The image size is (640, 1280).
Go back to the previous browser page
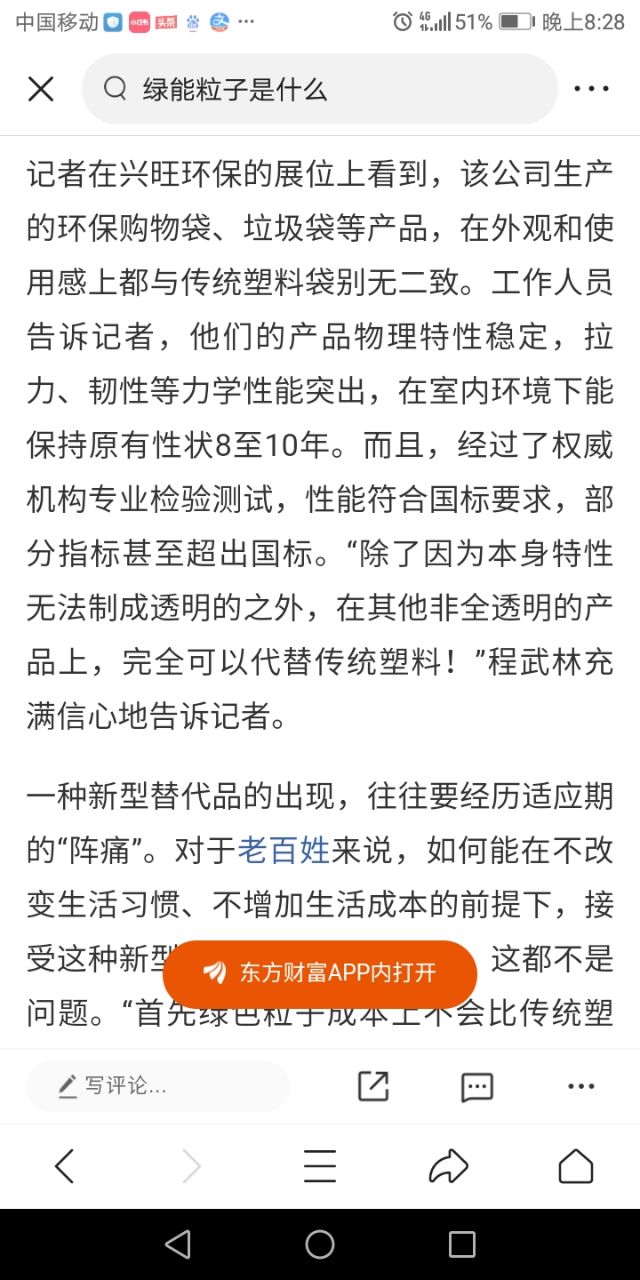click(x=64, y=1166)
